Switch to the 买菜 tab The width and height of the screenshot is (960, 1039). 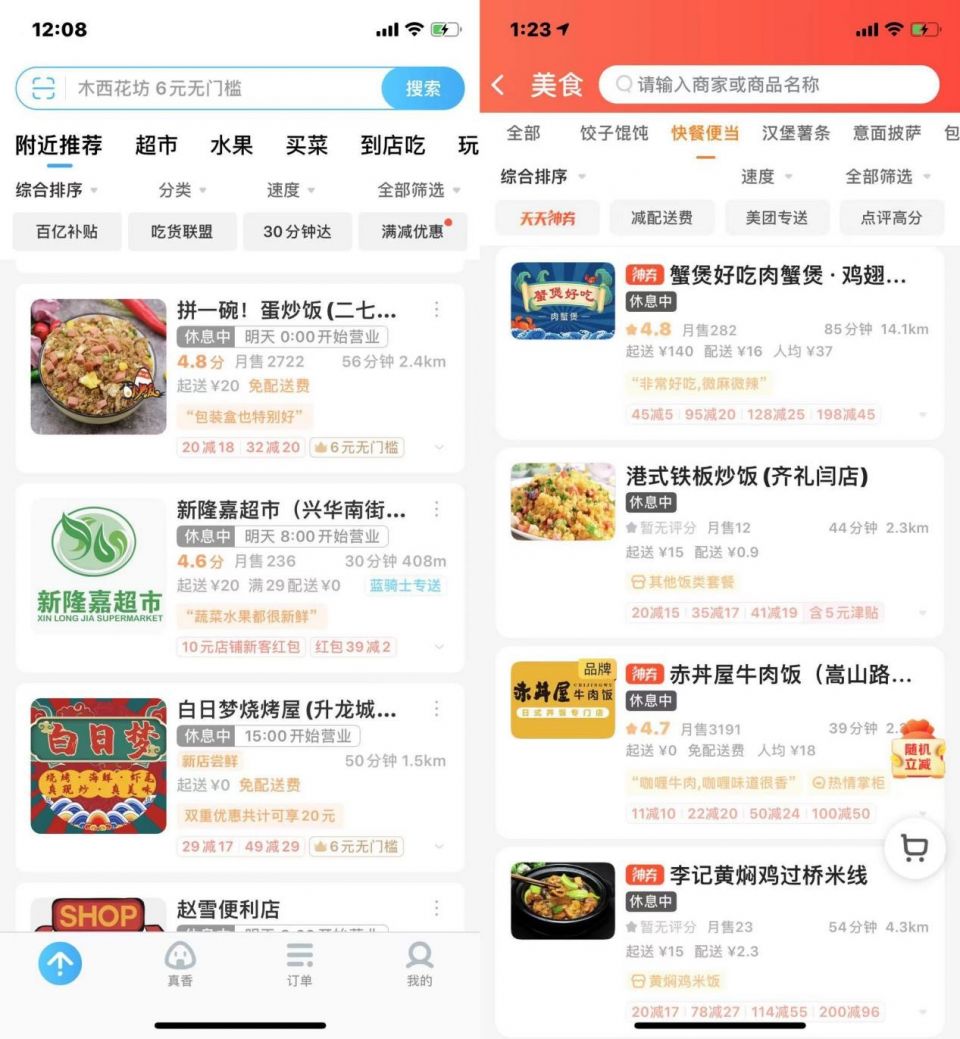click(306, 146)
